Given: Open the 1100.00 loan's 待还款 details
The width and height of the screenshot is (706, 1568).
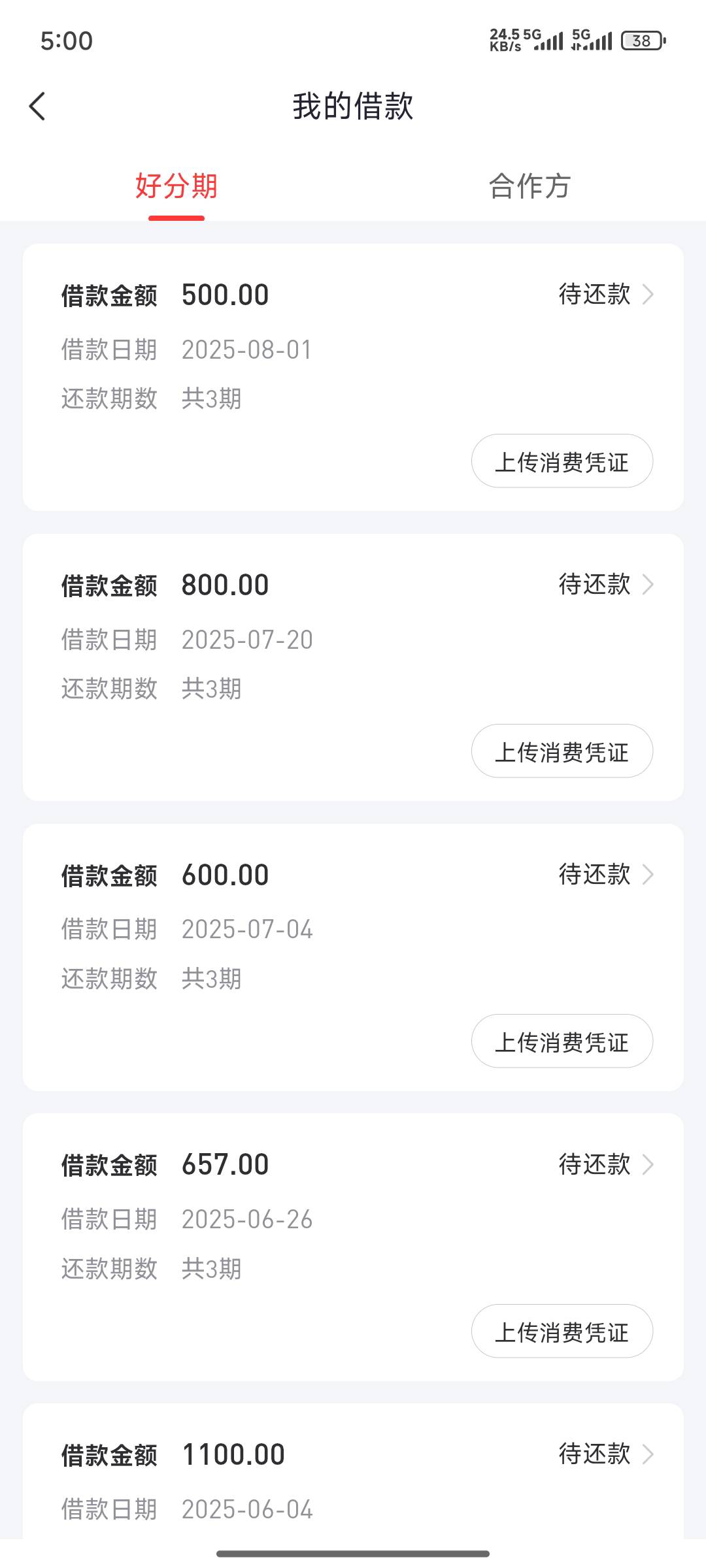Looking at the screenshot, I should pyautogui.click(x=606, y=1454).
